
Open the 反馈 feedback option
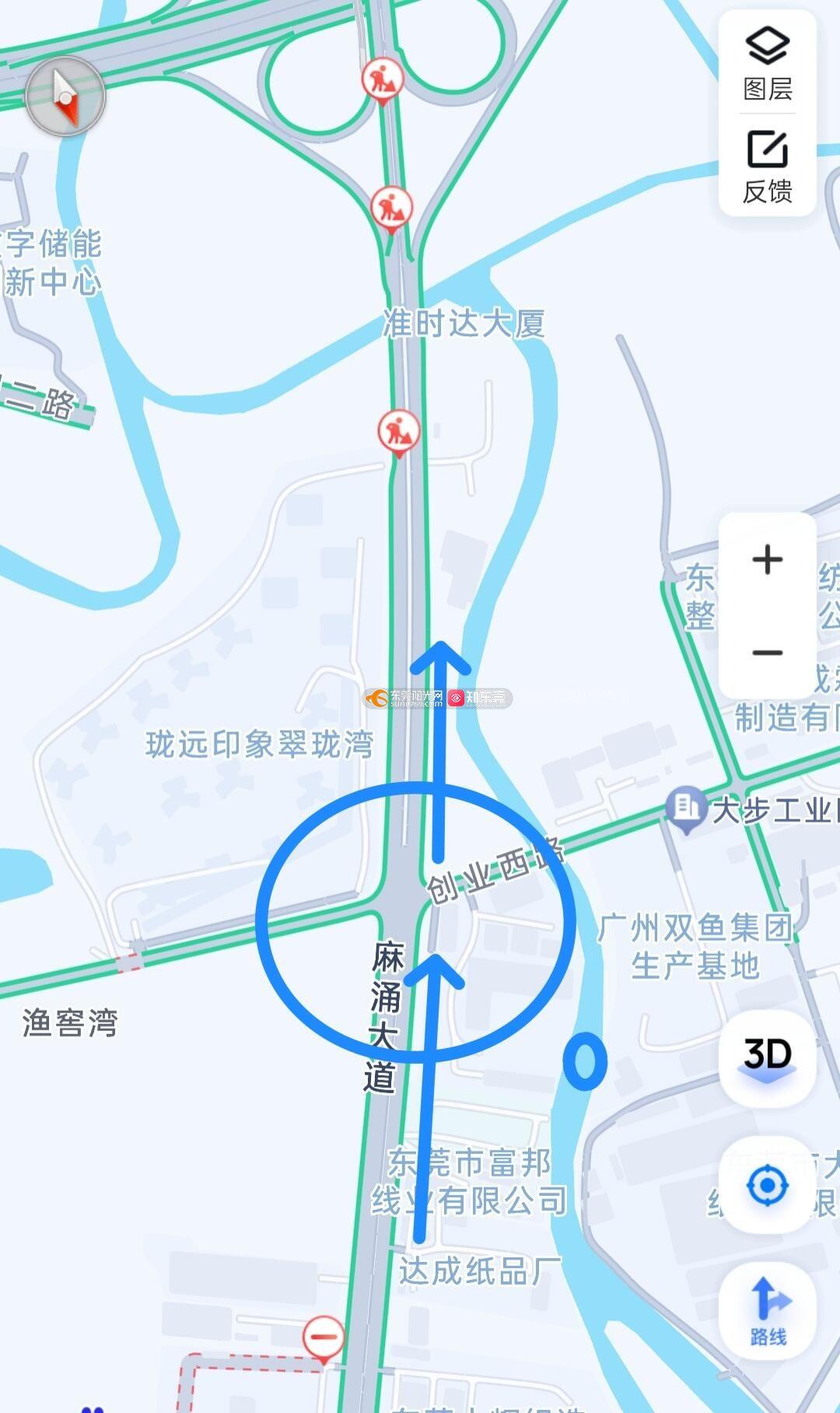[768, 166]
